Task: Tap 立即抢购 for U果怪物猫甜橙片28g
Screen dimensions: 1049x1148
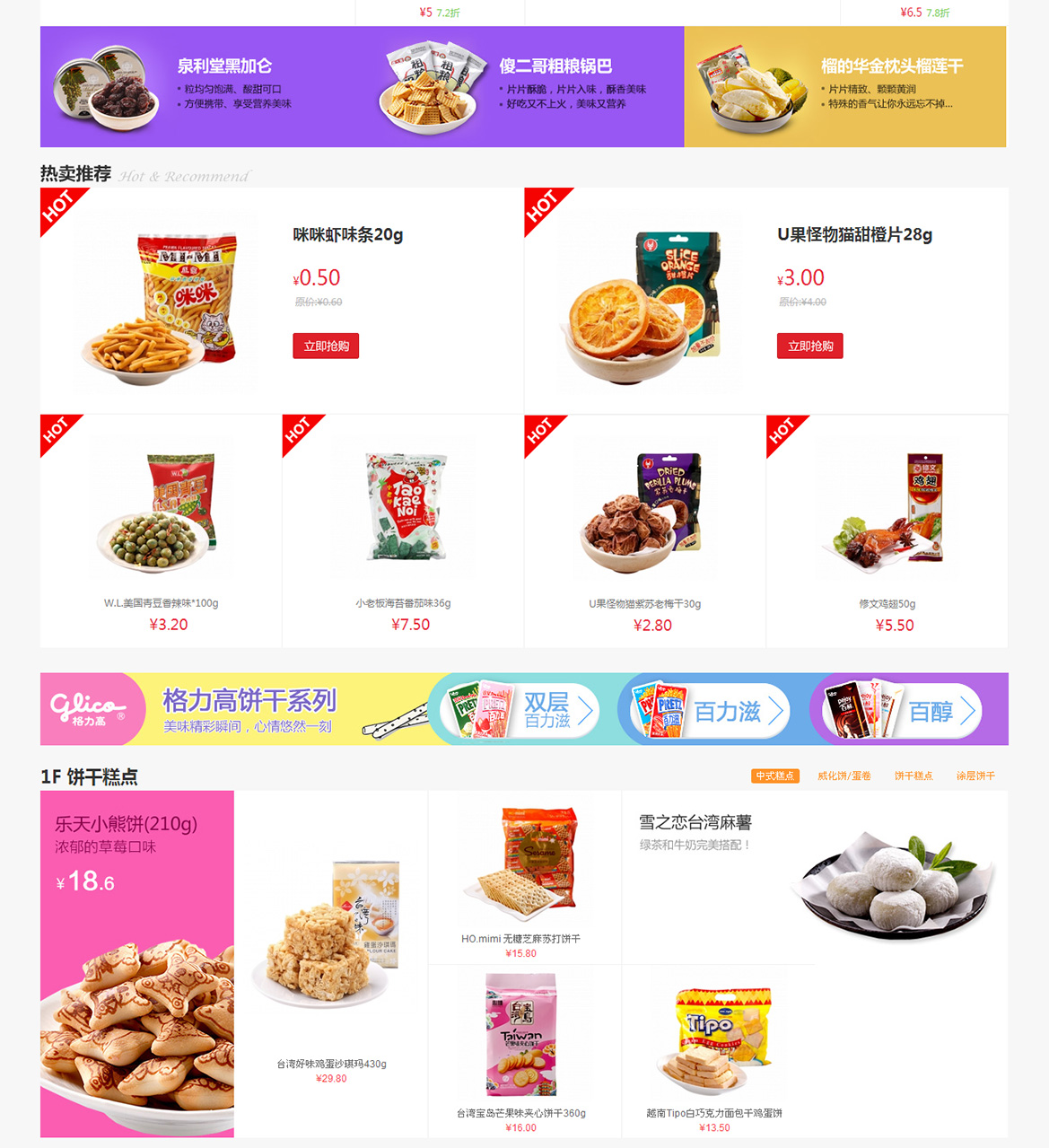Action: point(809,346)
